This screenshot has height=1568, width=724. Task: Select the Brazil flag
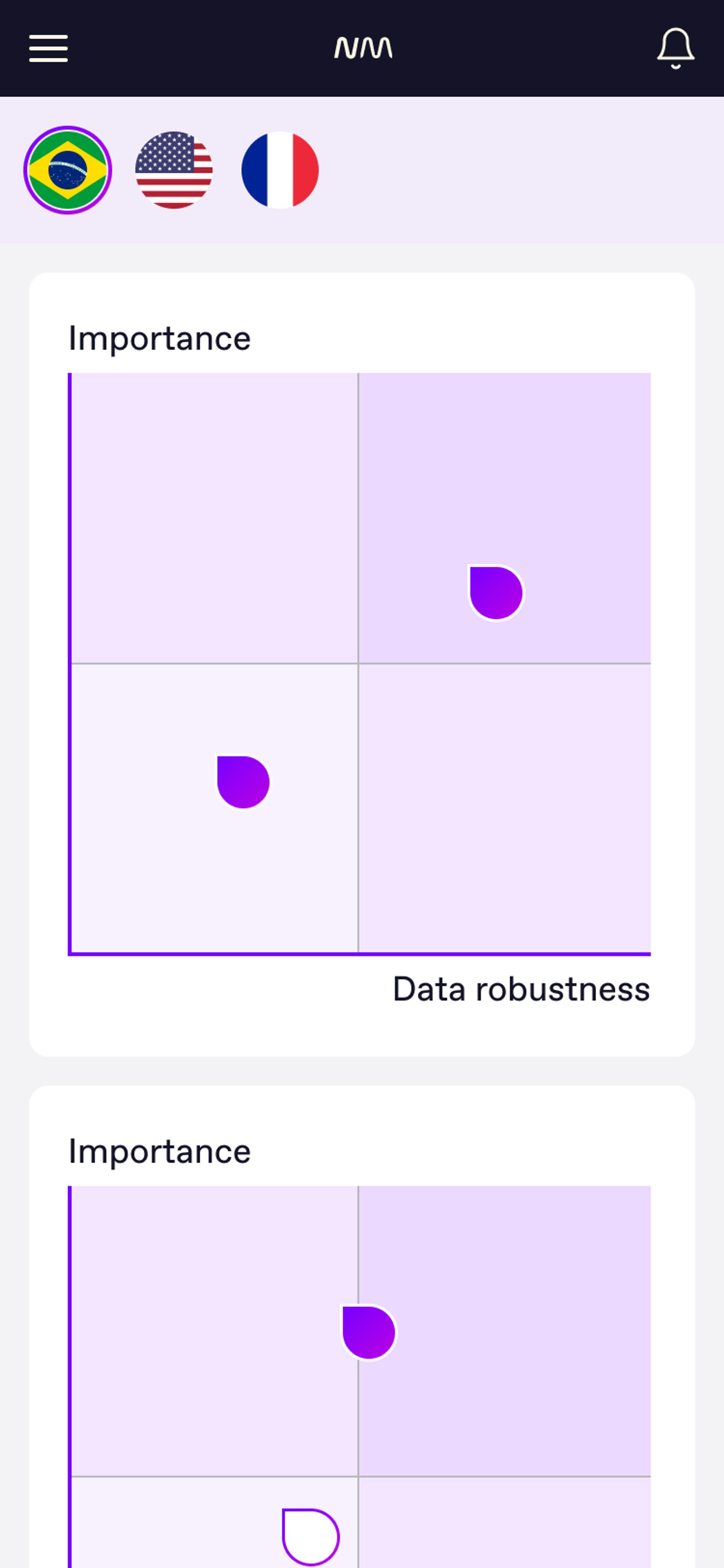pyautogui.click(x=67, y=170)
